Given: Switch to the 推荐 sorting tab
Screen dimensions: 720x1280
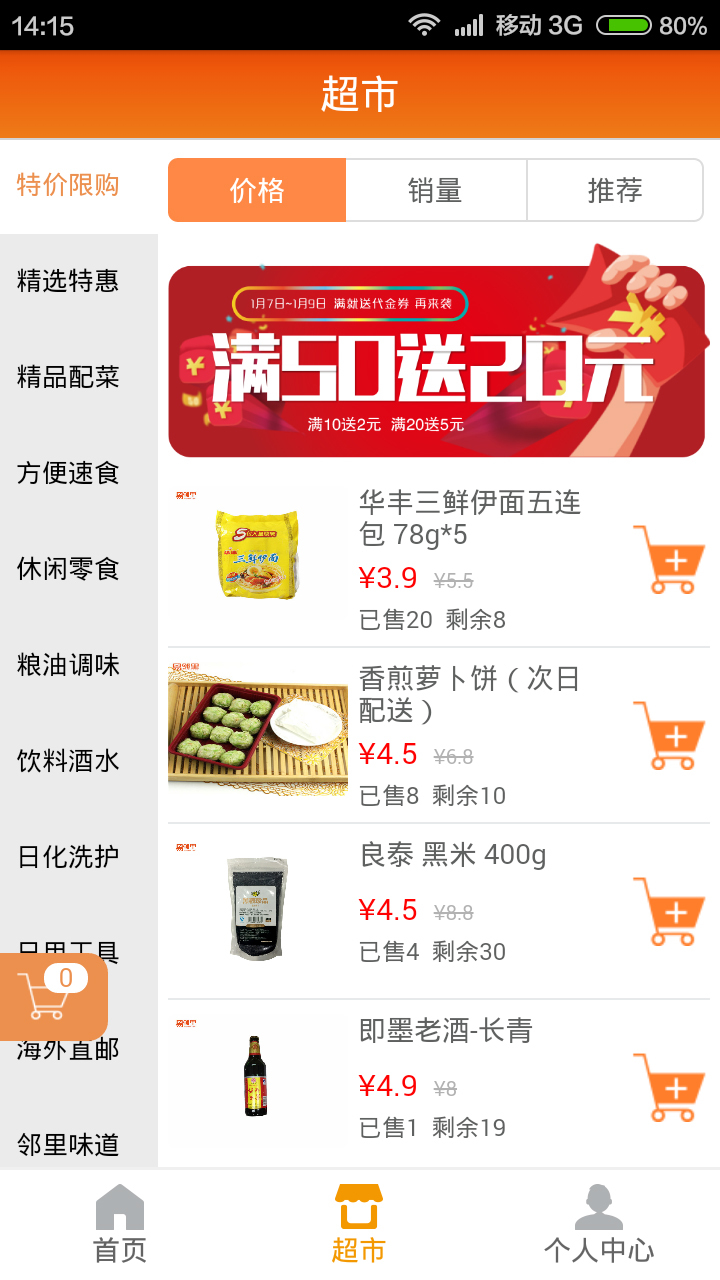Looking at the screenshot, I should (x=615, y=190).
